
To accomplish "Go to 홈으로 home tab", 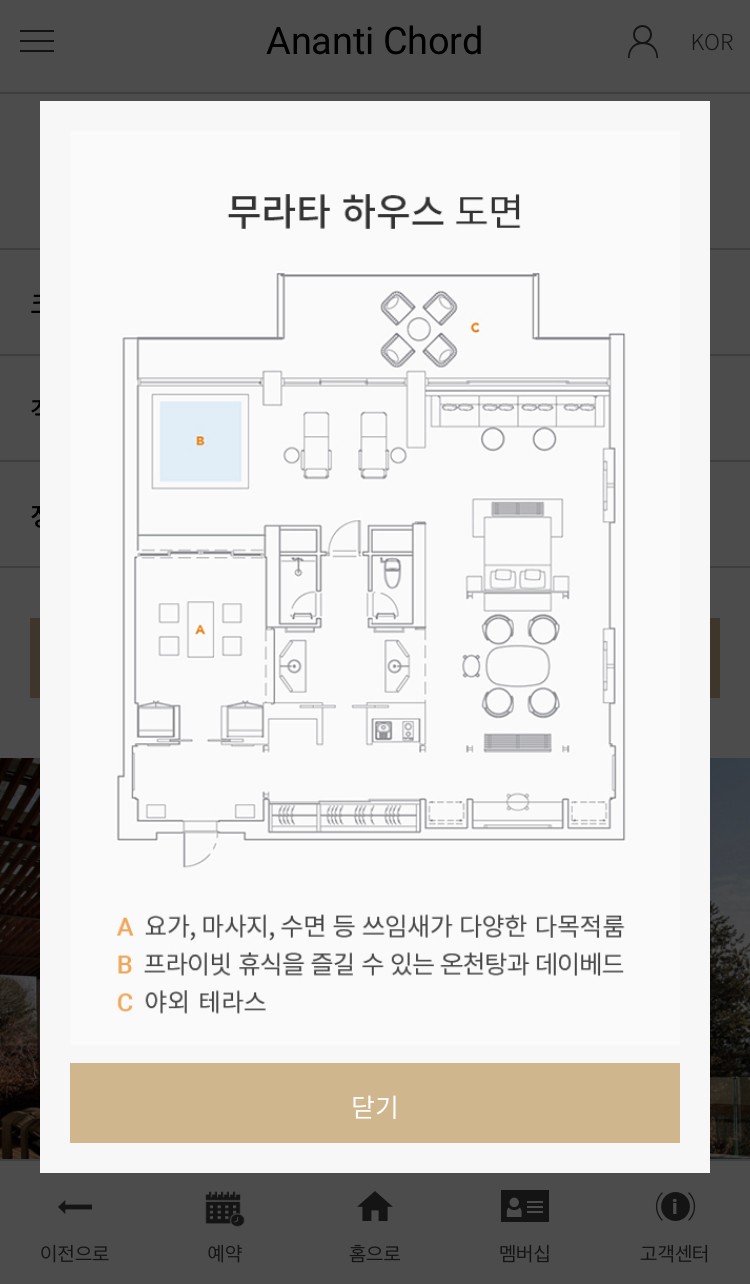I will click(375, 1226).
